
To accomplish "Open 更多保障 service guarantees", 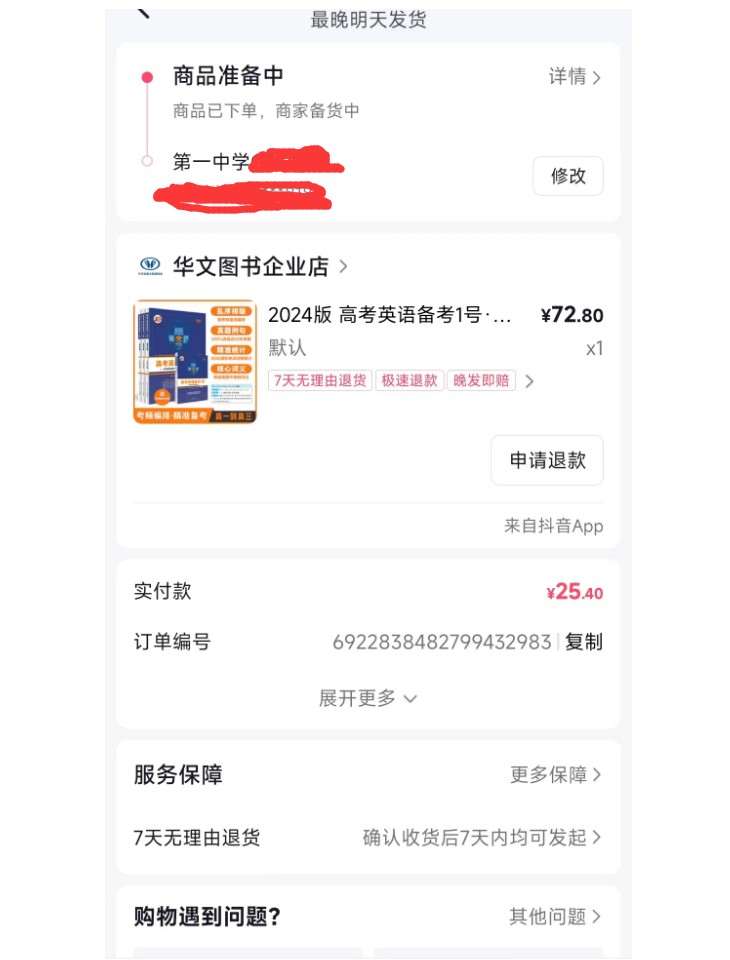I will [x=556, y=775].
